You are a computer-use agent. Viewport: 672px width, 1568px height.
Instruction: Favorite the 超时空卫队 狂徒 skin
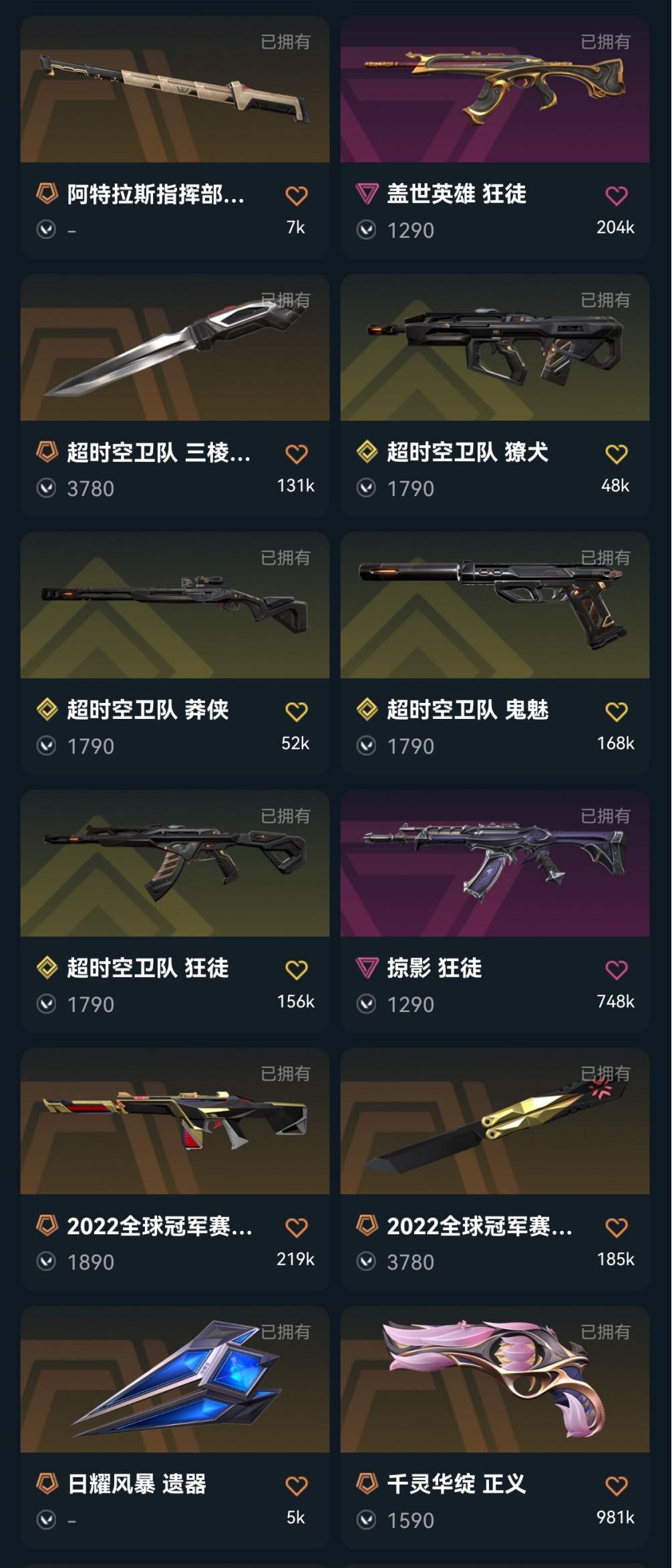pos(297,970)
